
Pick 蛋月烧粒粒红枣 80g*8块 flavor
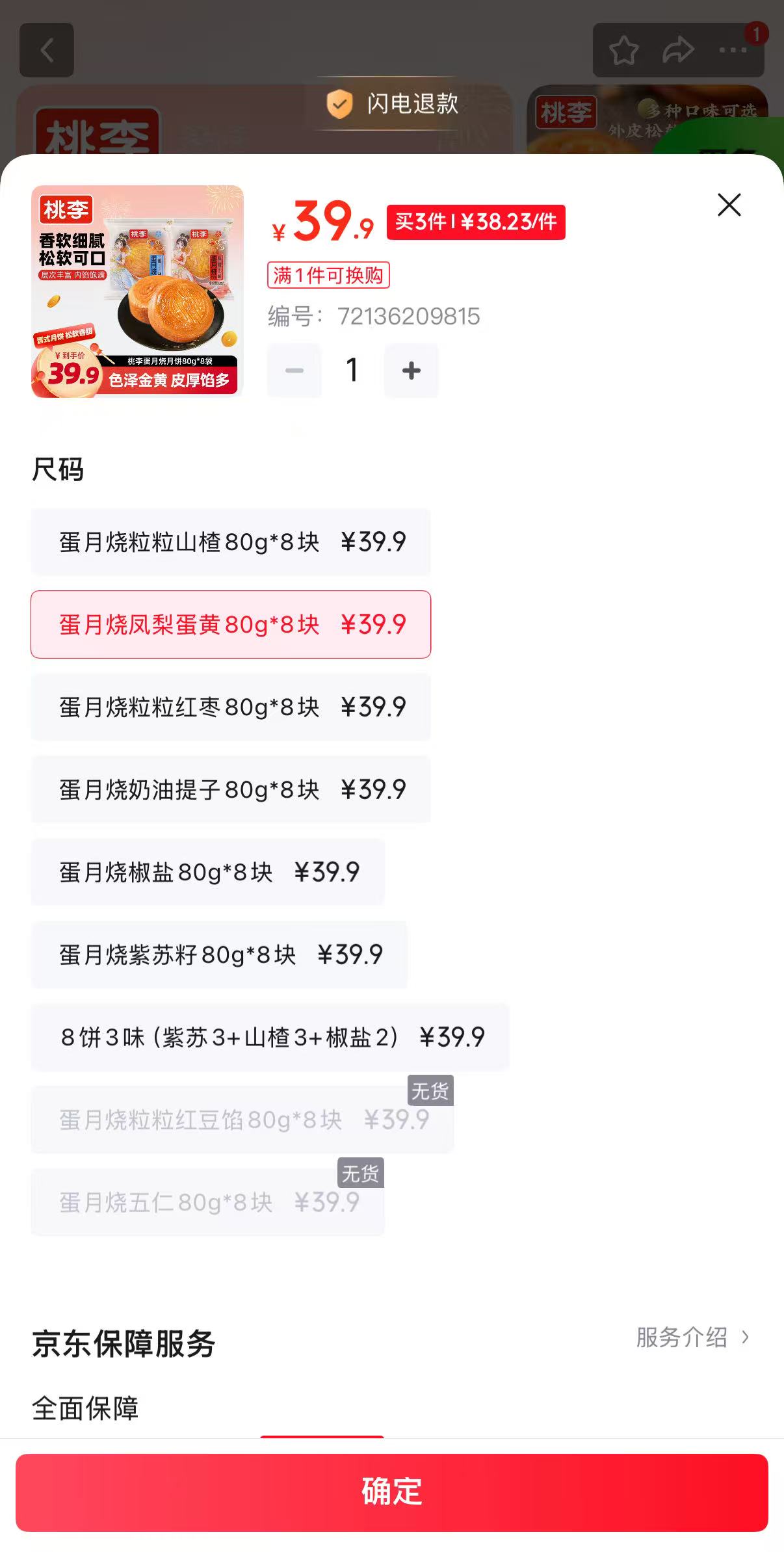click(x=231, y=707)
